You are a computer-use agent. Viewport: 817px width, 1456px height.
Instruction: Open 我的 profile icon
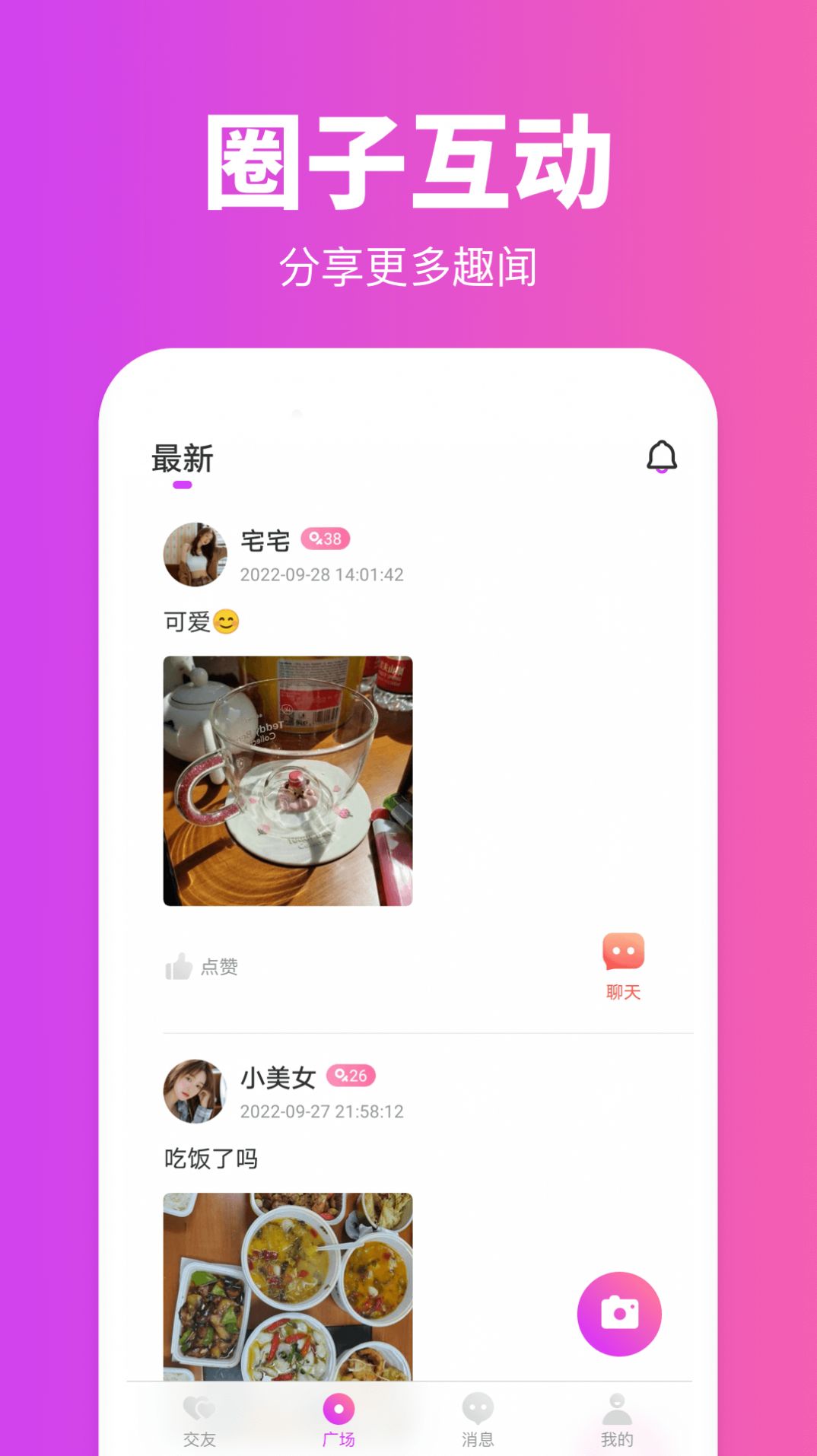tap(615, 1407)
